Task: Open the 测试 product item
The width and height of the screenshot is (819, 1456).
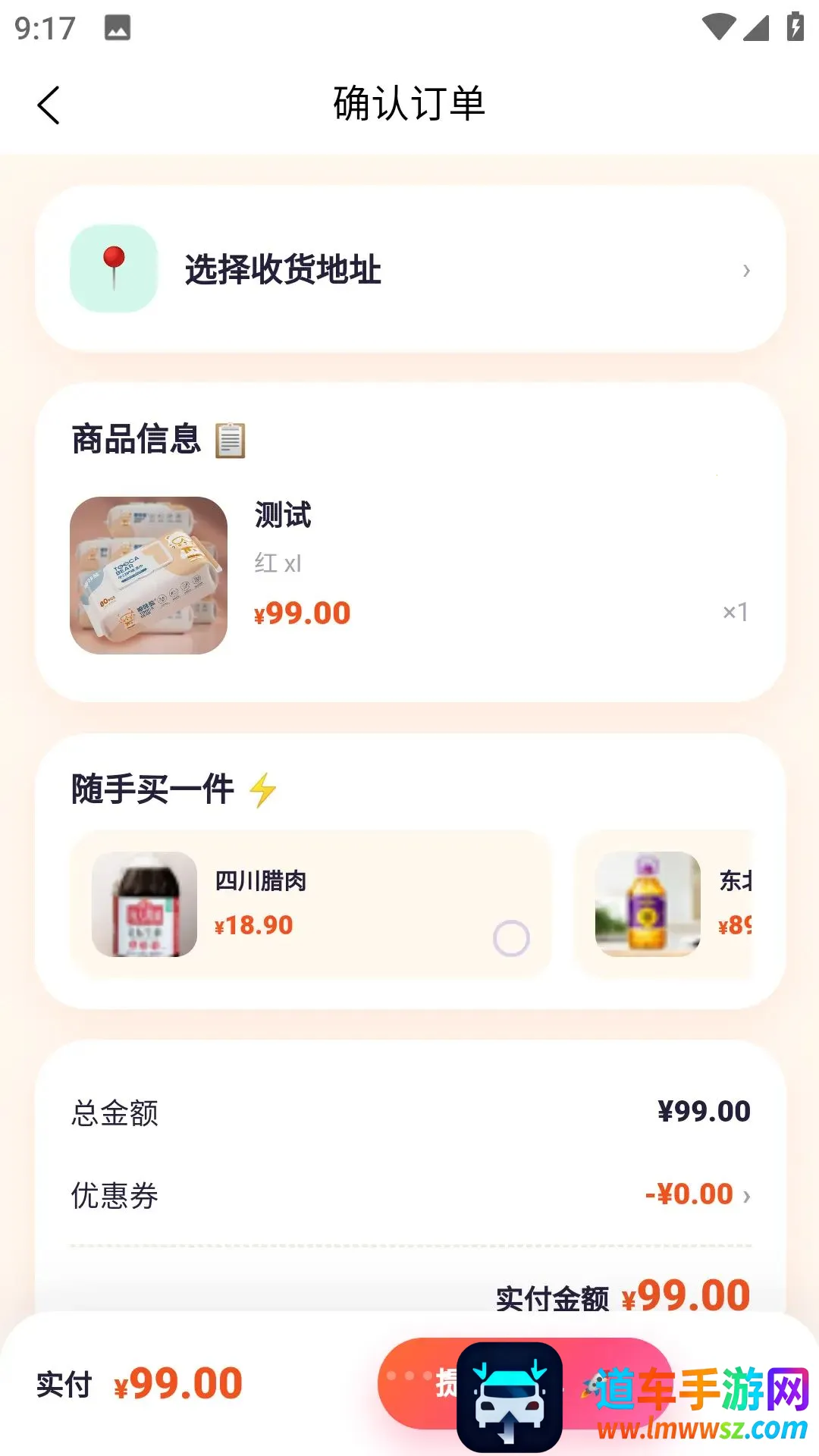Action: [x=409, y=575]
